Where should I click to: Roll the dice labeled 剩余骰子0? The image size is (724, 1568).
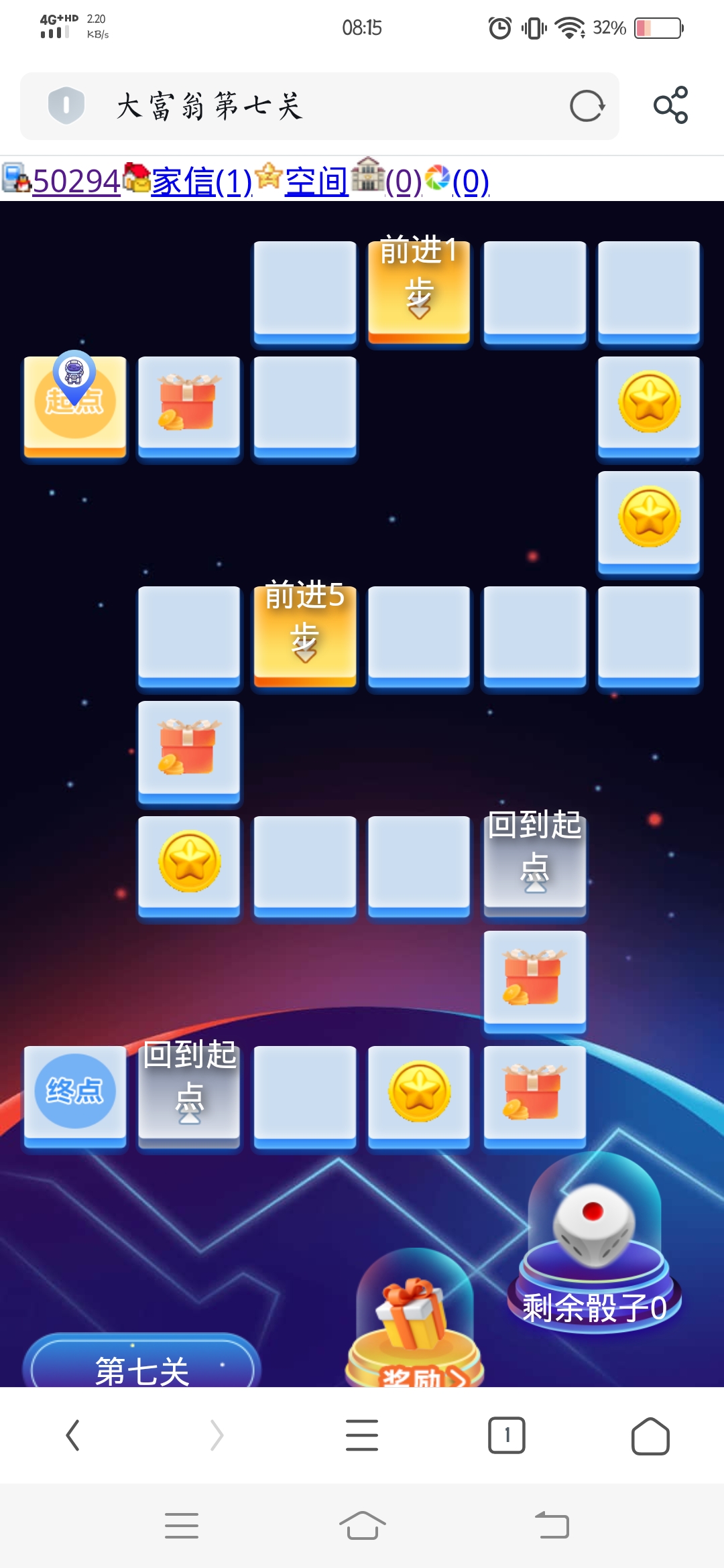coord(594,1228)
